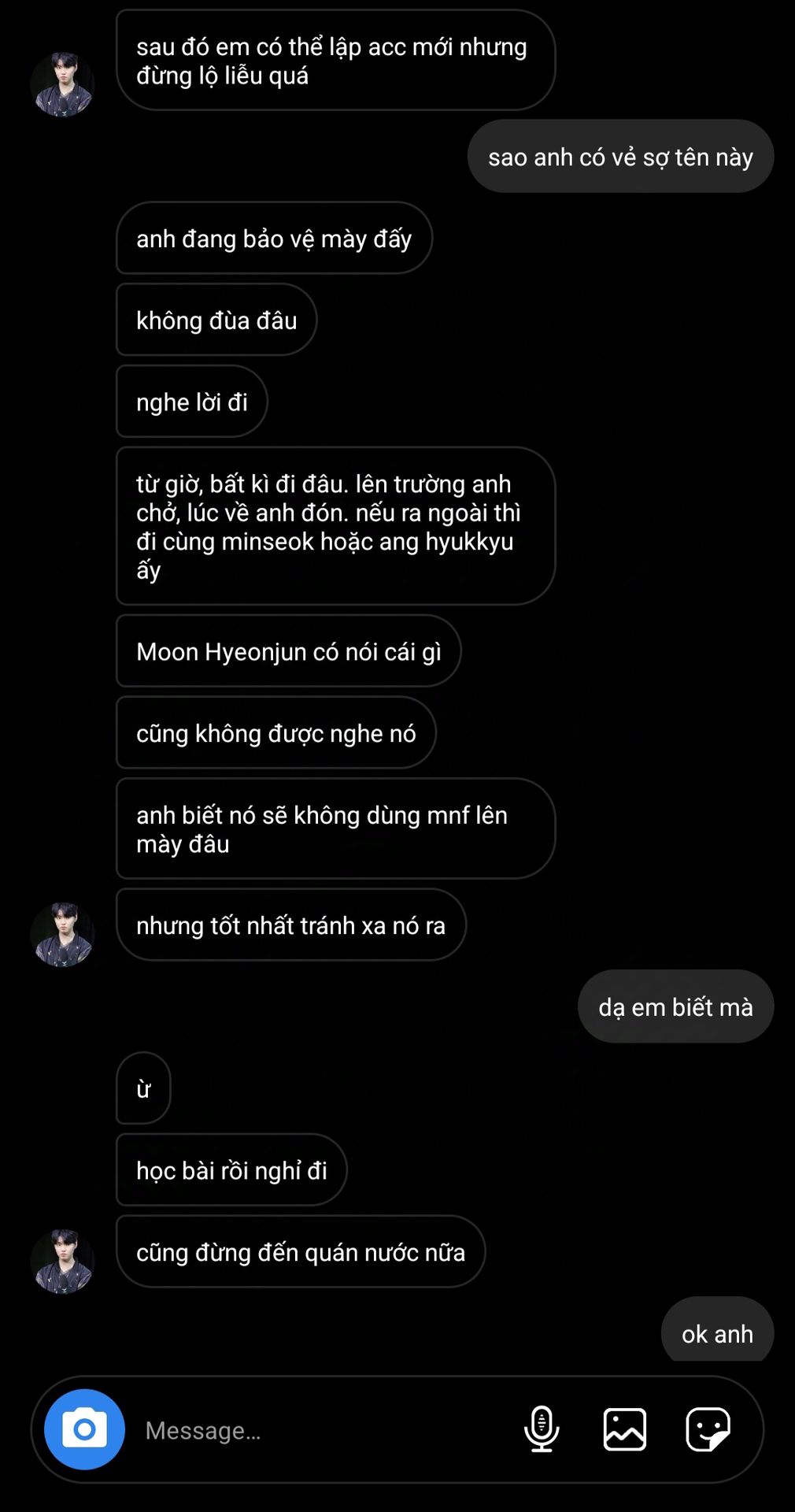The height and width of the screenshot is (1512, 795).
Task: Open the camera from the message bar
Action: [x=84, y=1429]
